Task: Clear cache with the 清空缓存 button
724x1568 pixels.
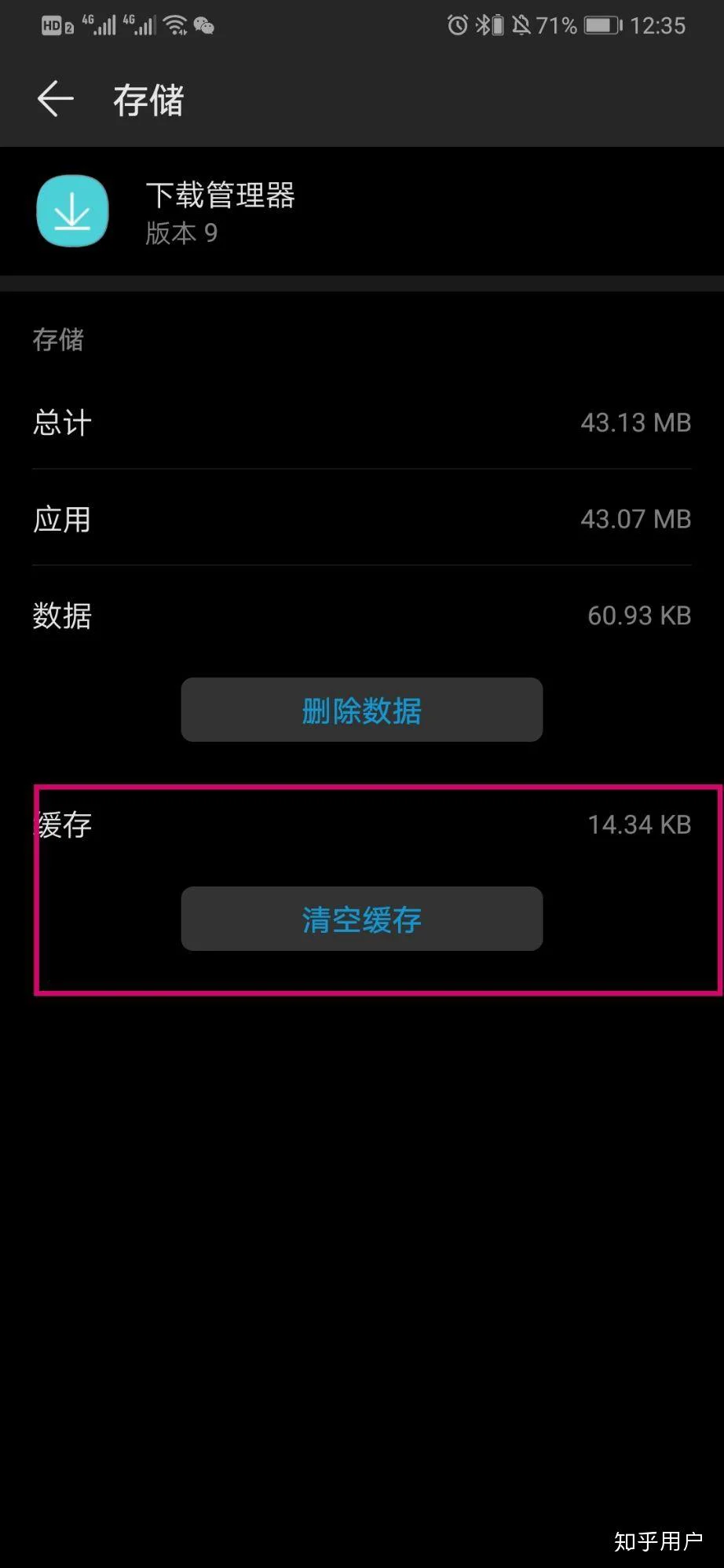Action: point(362,919)
